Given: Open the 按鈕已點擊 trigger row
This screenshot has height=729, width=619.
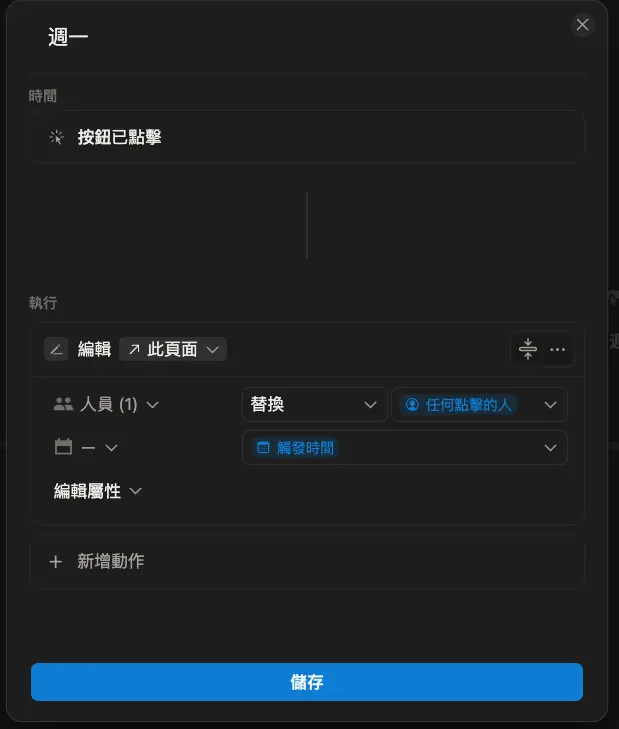Looking at the screenshot, I should [x=306, y=137].
